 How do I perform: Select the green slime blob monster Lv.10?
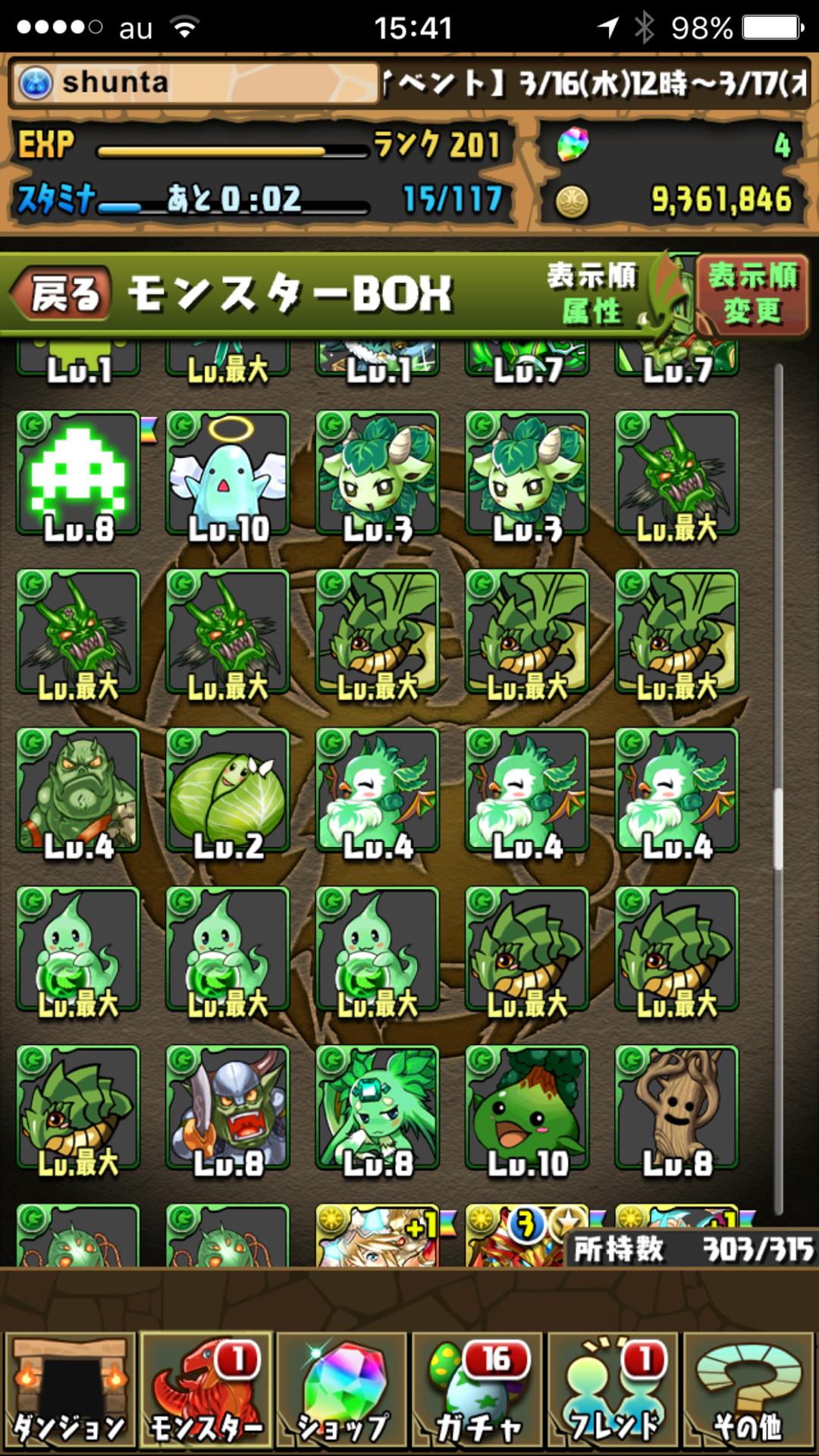(x=527, y=1108)
